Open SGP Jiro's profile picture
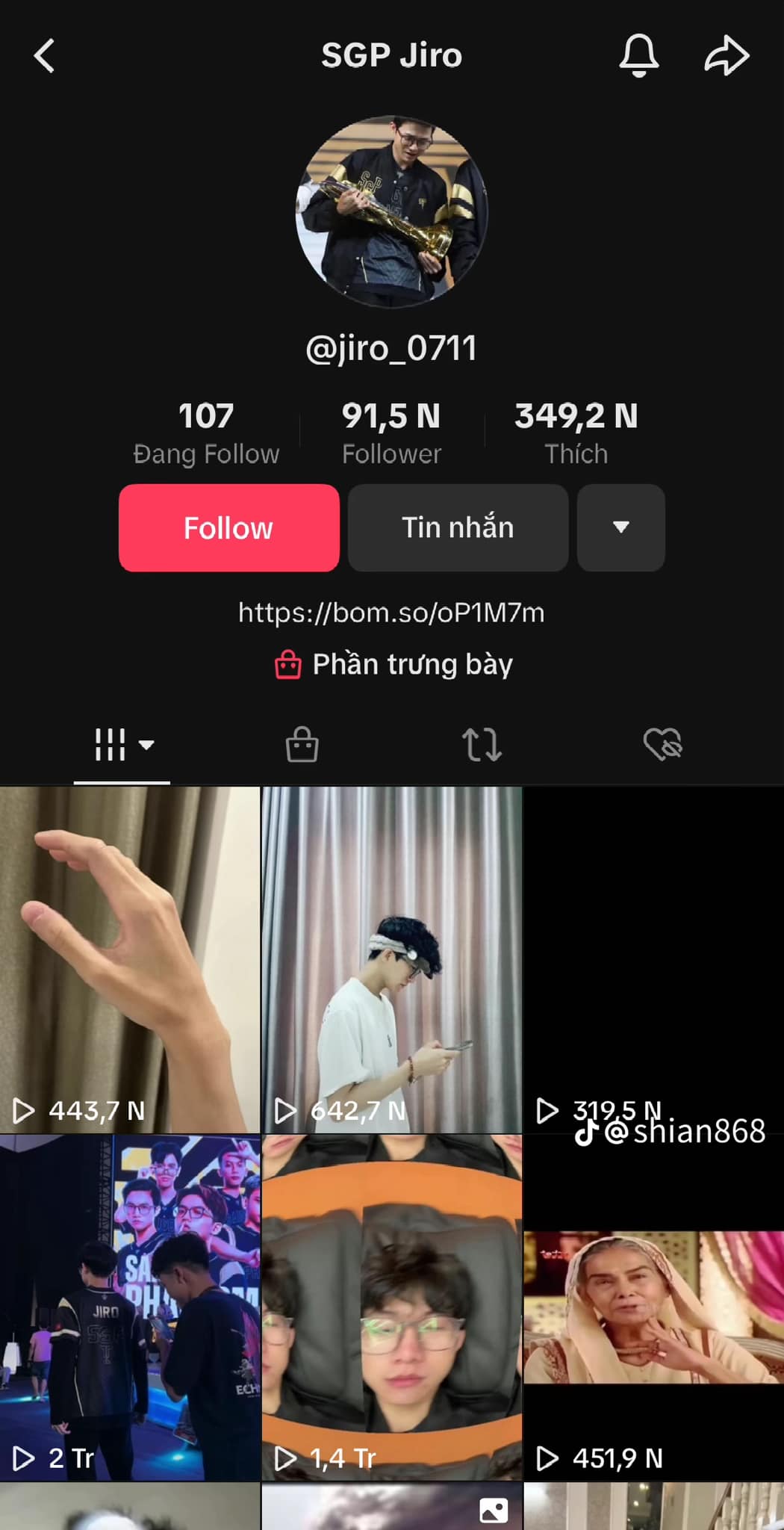 [392, 211]
